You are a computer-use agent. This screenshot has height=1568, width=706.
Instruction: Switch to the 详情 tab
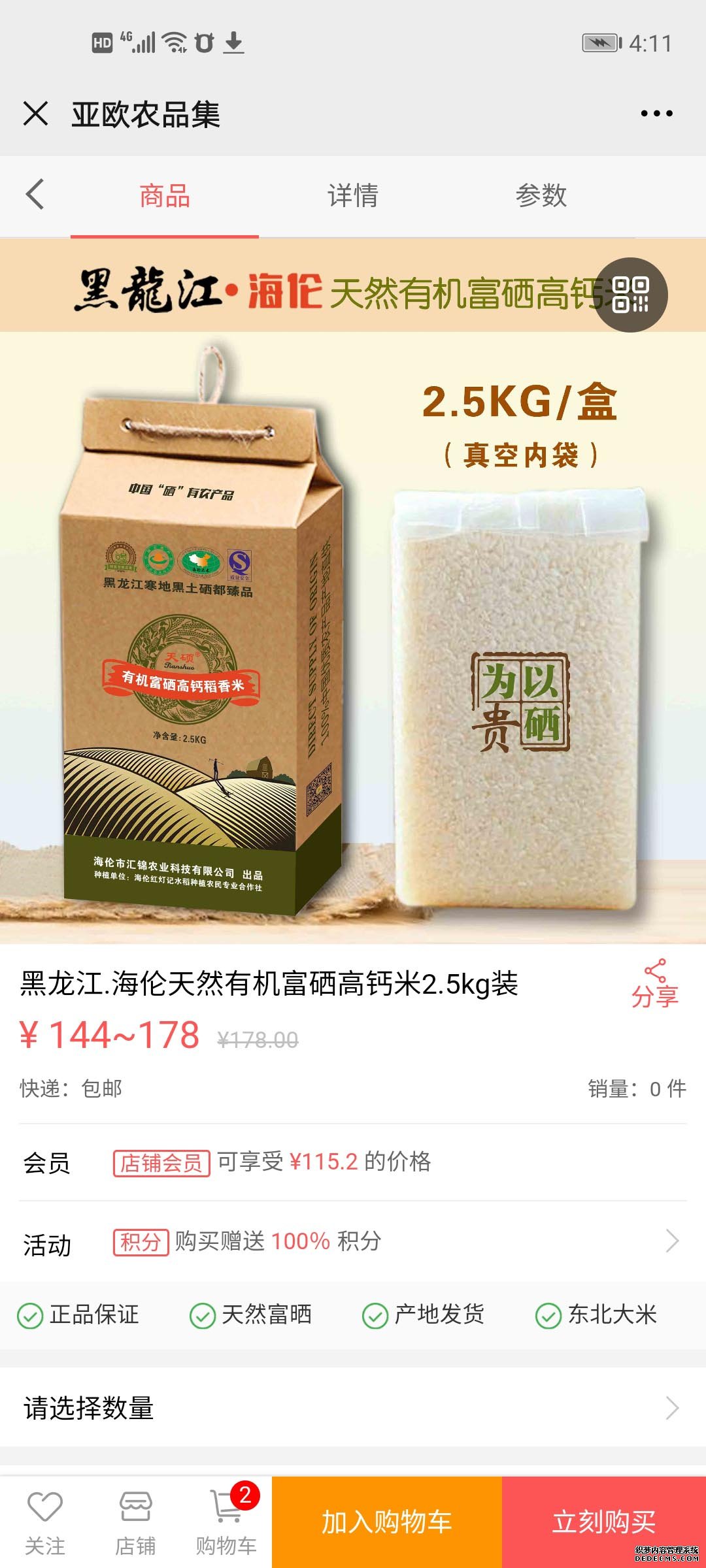pyautogui.click(x=353, y=196)
